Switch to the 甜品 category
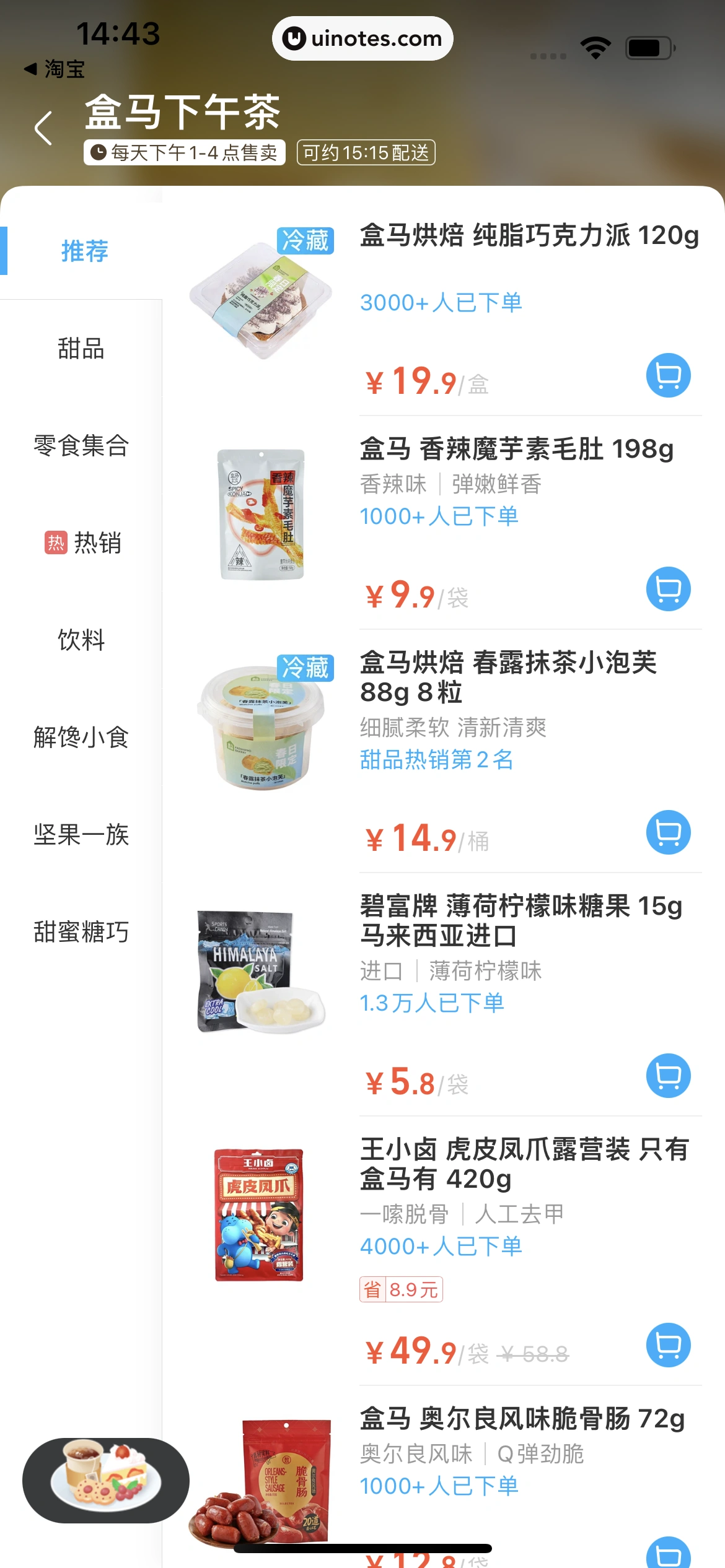 point(81,348)
